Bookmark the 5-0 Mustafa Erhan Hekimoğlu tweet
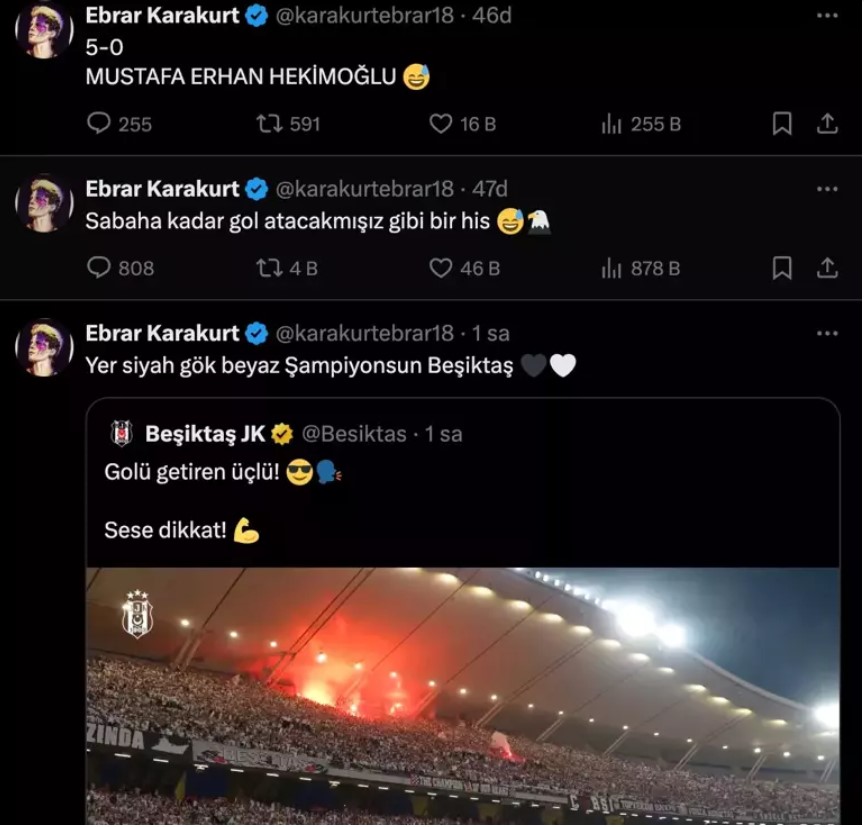The height and width of the screenshot is (827, 864). [x=782, y=124]
